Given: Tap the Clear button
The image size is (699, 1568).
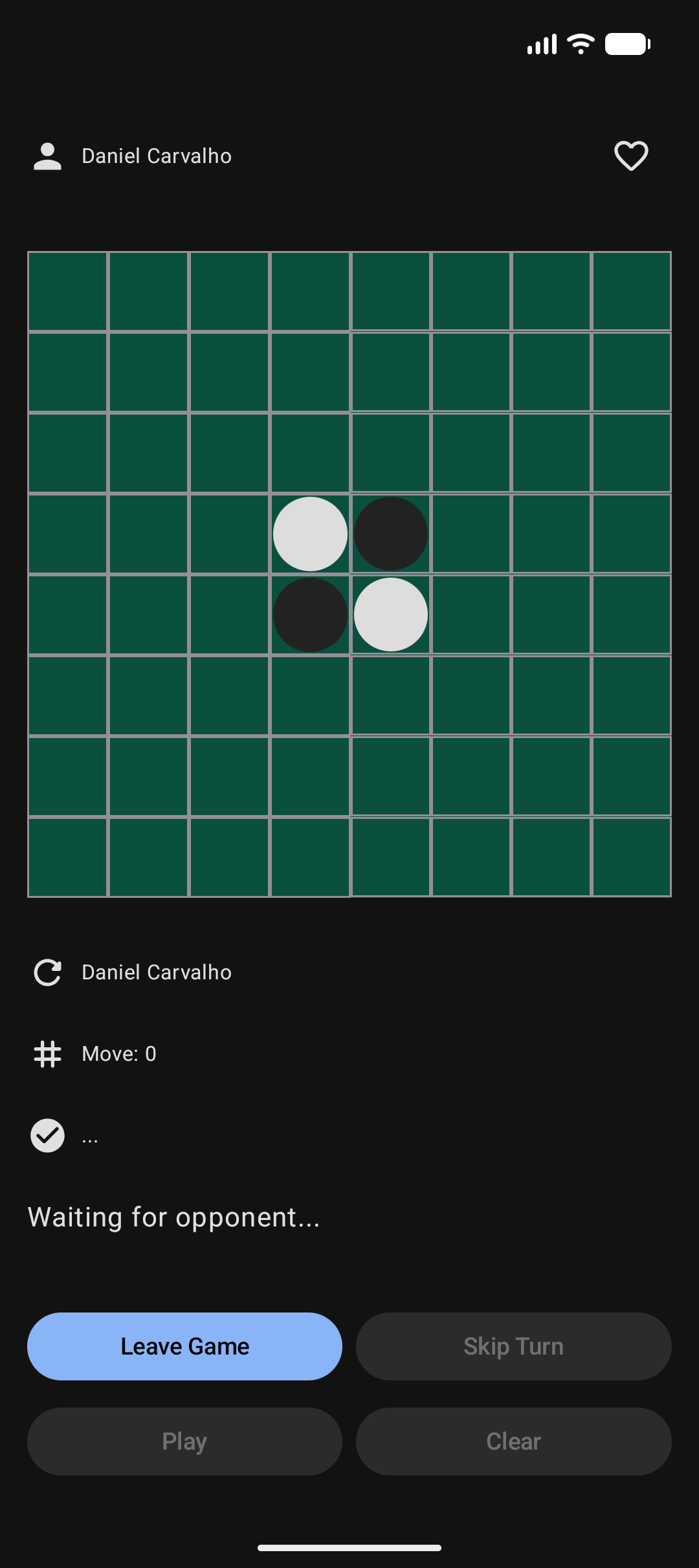Looking at the screenshot, I should (x=513, y=1441).
